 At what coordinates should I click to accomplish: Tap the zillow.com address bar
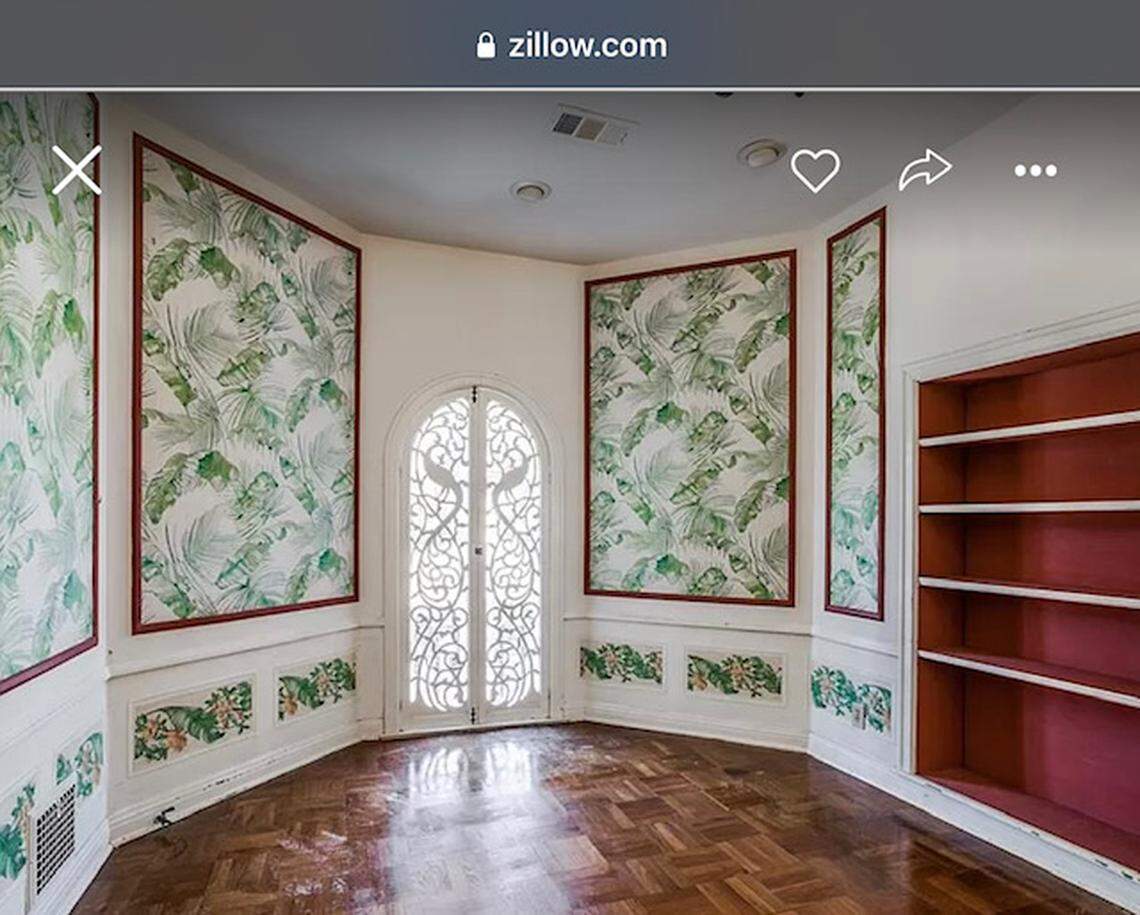(571, 46)
